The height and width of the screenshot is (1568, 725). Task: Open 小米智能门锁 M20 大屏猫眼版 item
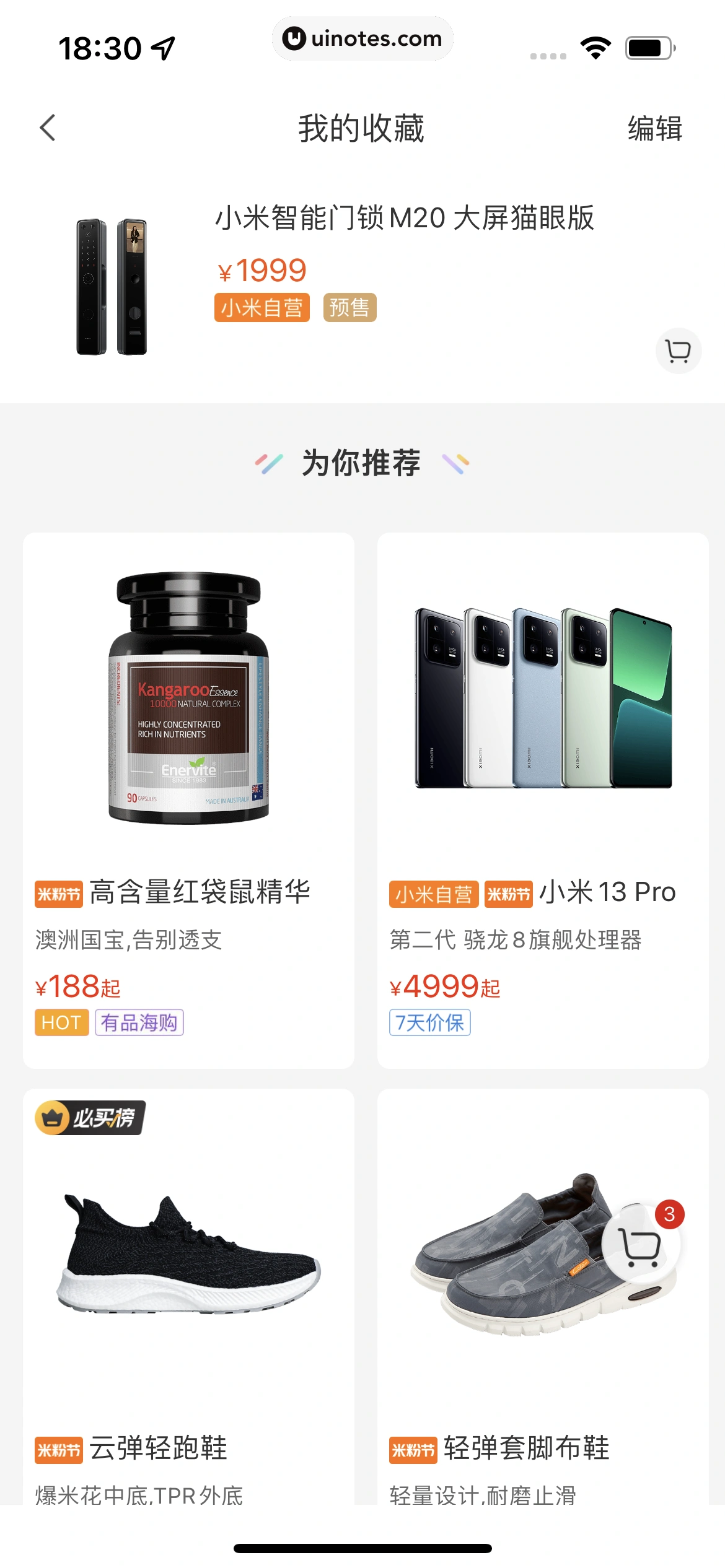point(404,219)
